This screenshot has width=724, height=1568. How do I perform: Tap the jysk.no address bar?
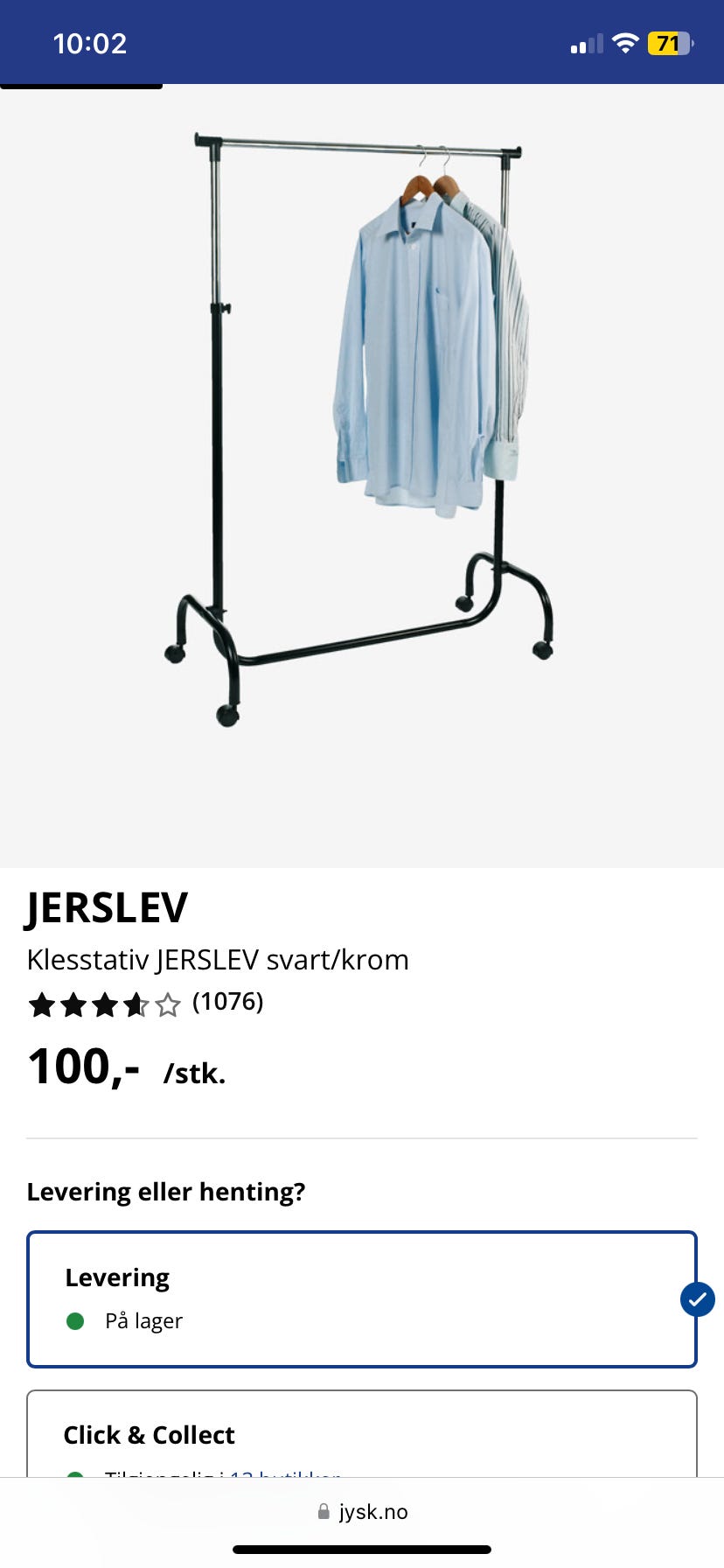click(362, 1512)
